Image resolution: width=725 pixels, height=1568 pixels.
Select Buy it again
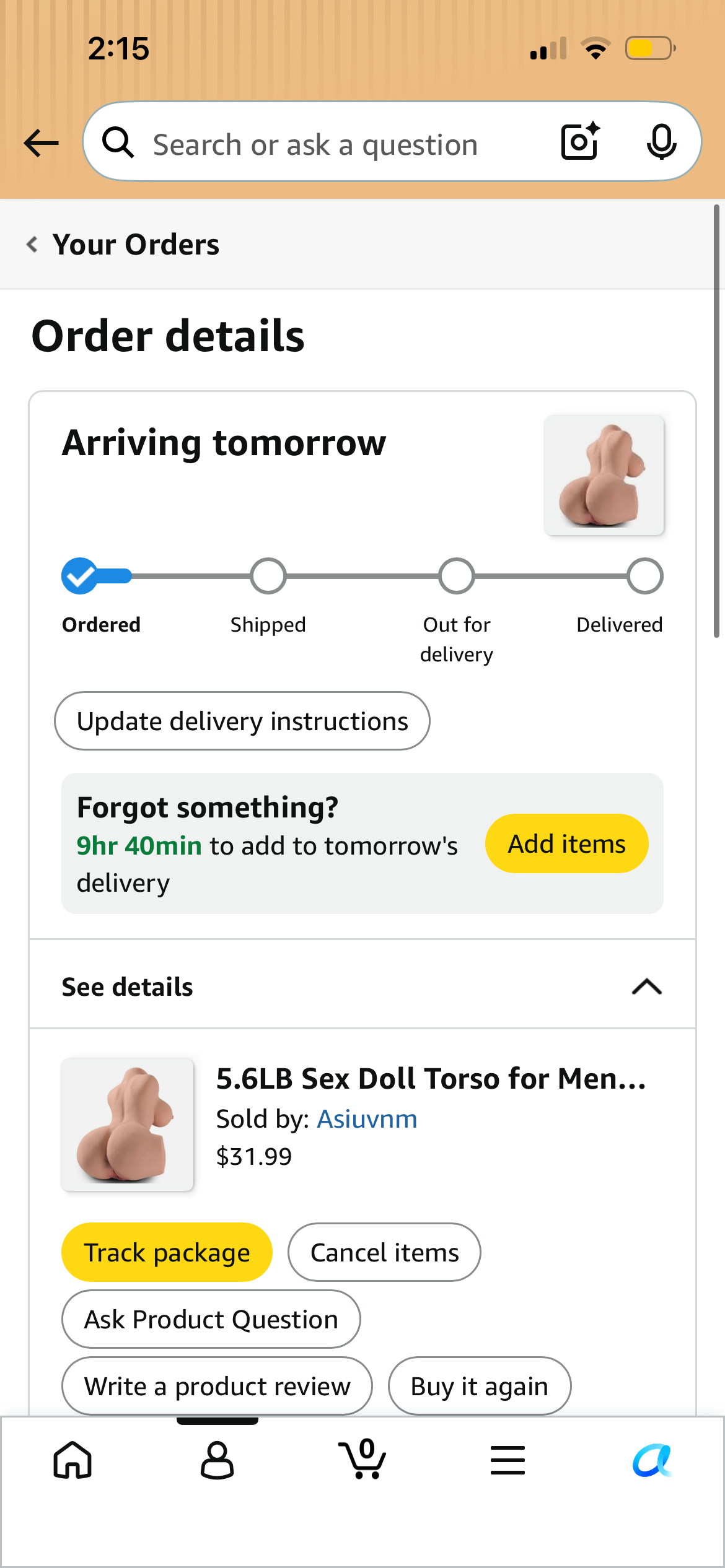tap(480, 1386)
